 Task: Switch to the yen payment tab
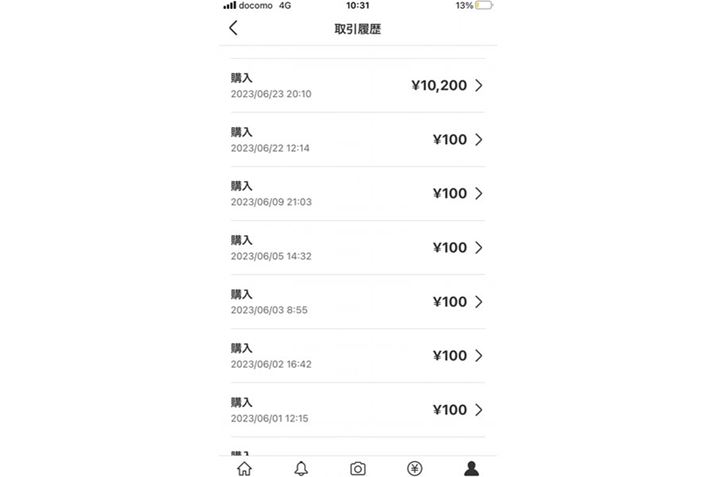(x=415, y=468)
